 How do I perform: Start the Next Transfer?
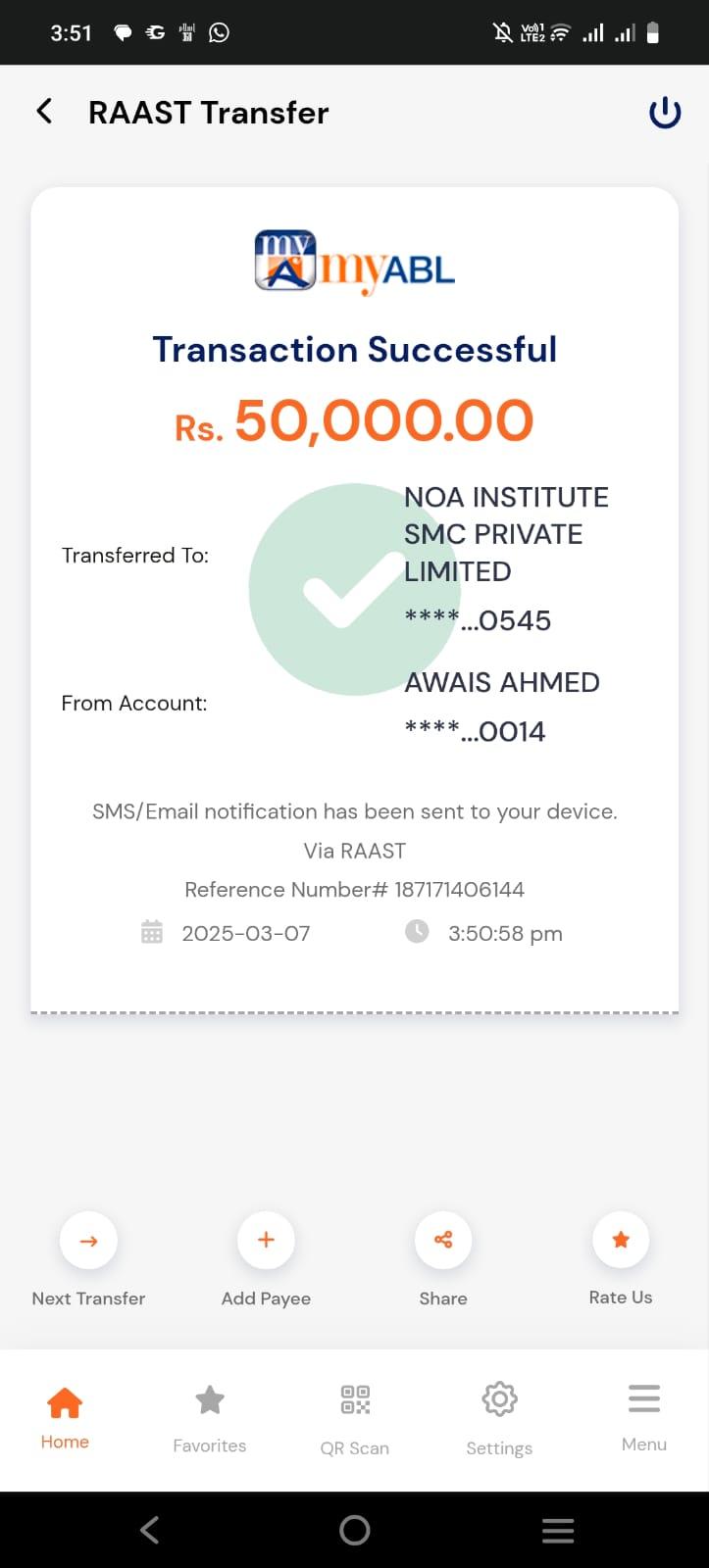[x=88, y=1241]
